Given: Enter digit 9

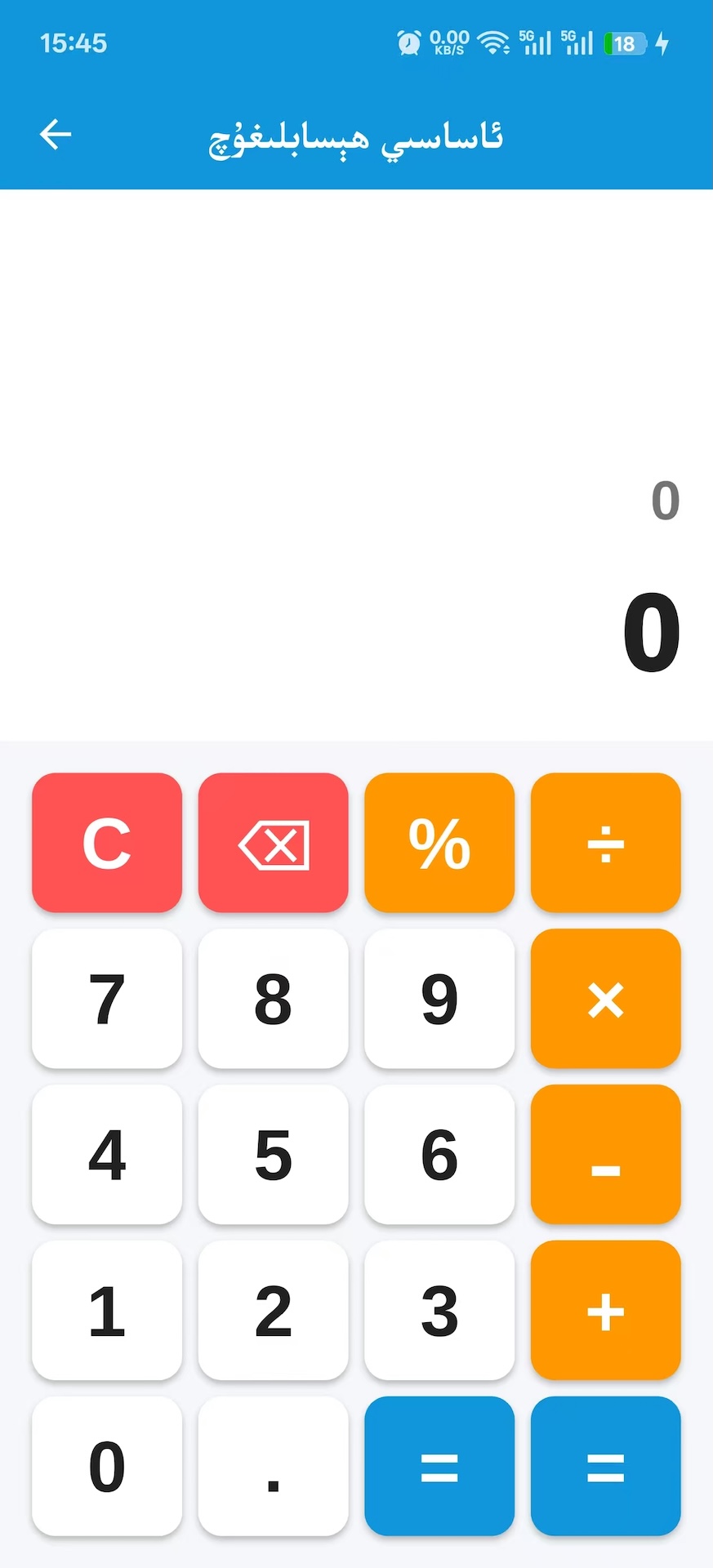Looking at the screenshot, I should (x=439, y=999).
